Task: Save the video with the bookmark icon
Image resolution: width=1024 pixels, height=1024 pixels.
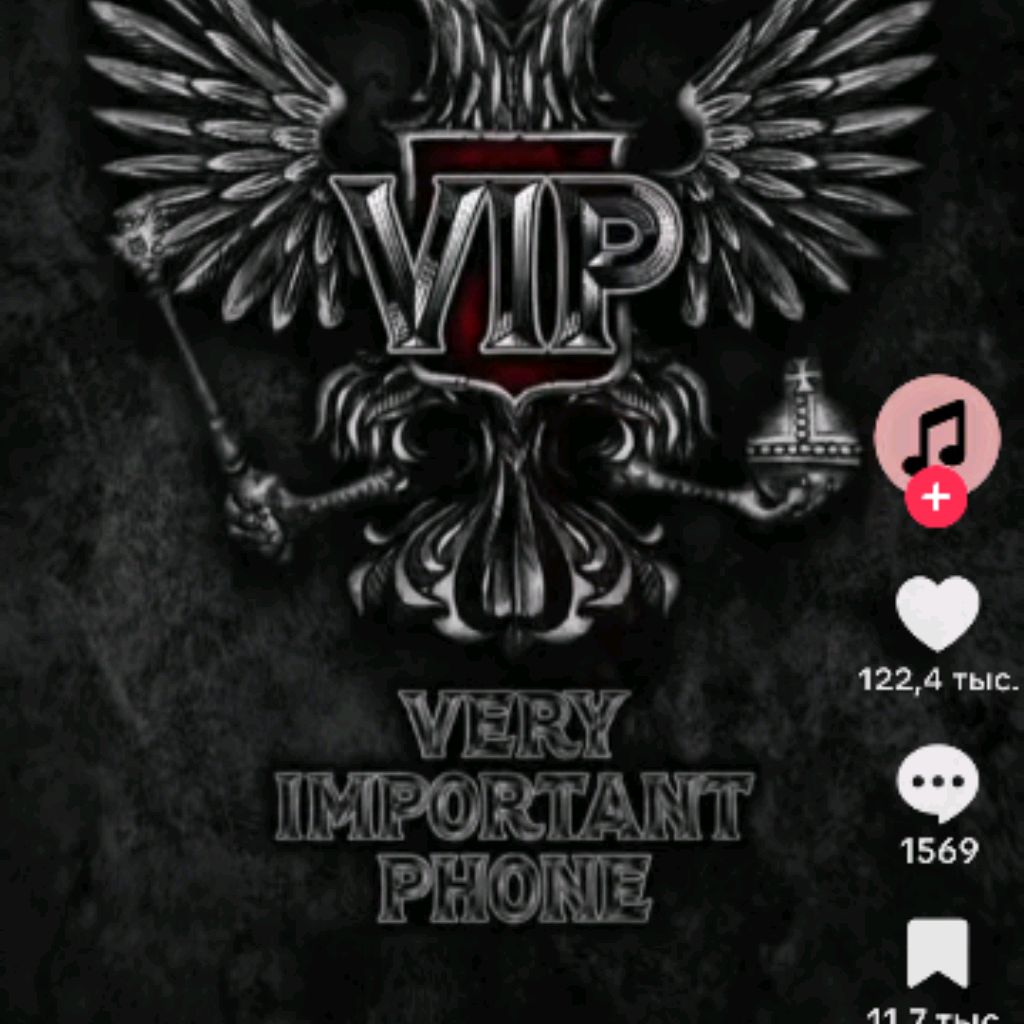Action: coord(937,953)
